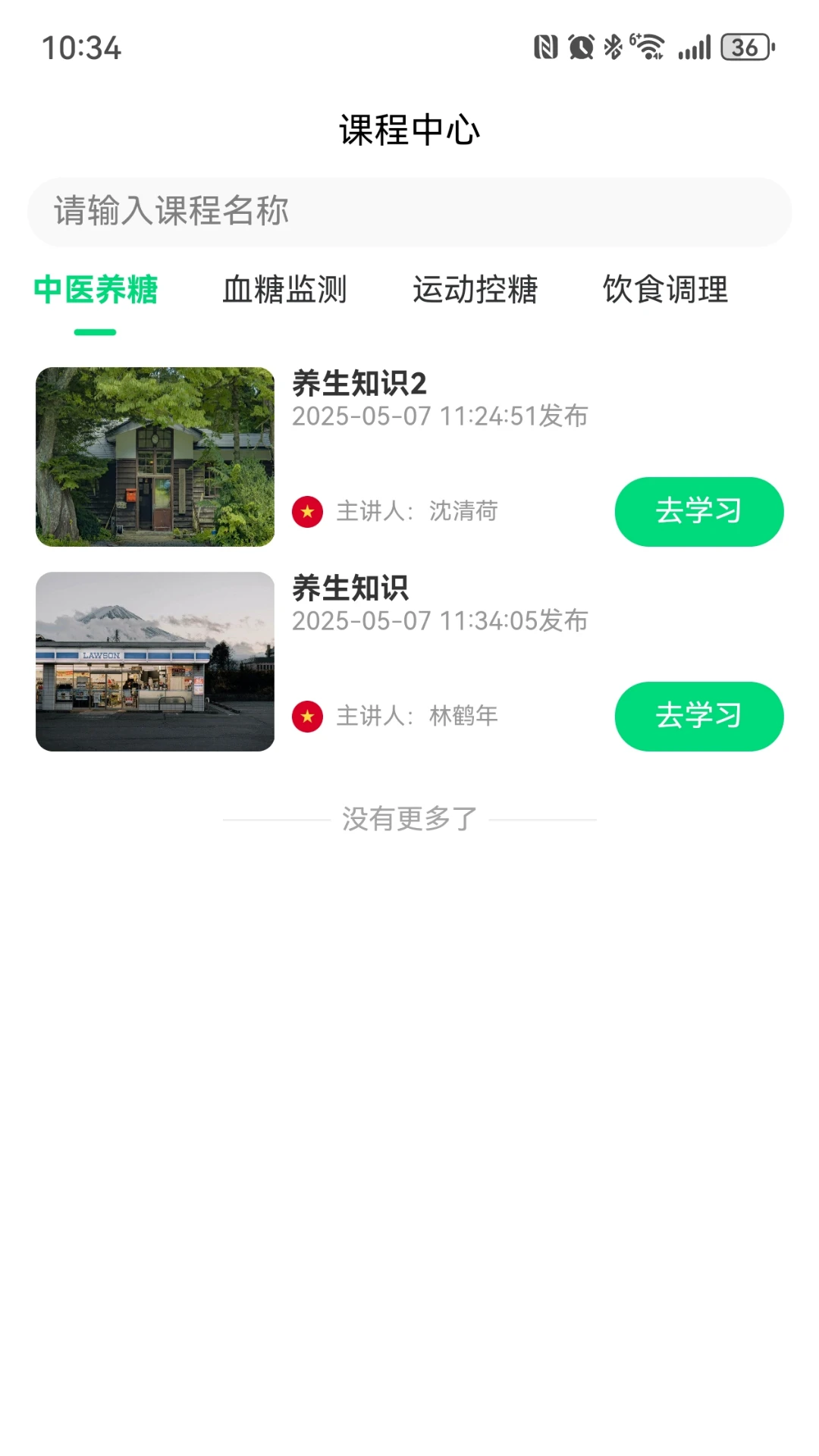
Task: Tap the red star badge next to 沈清荷
Action: (x=306, y=512)
